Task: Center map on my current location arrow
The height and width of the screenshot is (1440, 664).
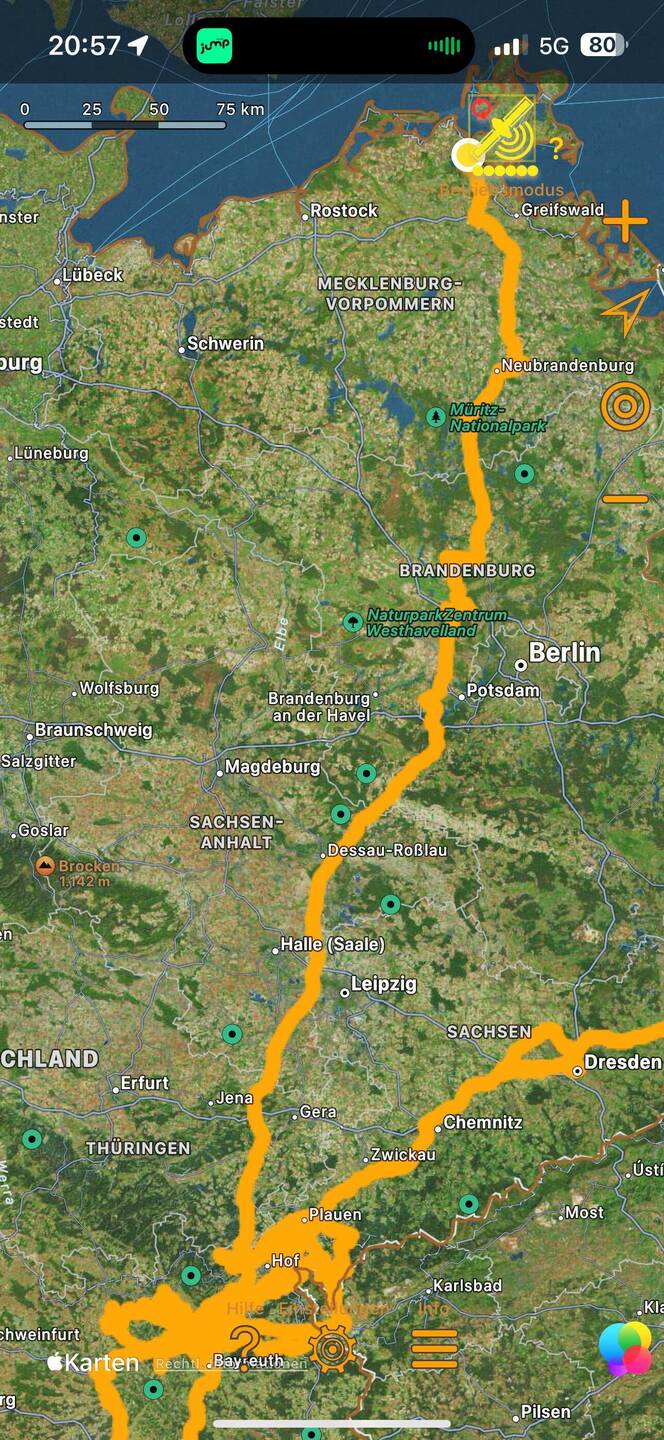Action: click(623, 313)
